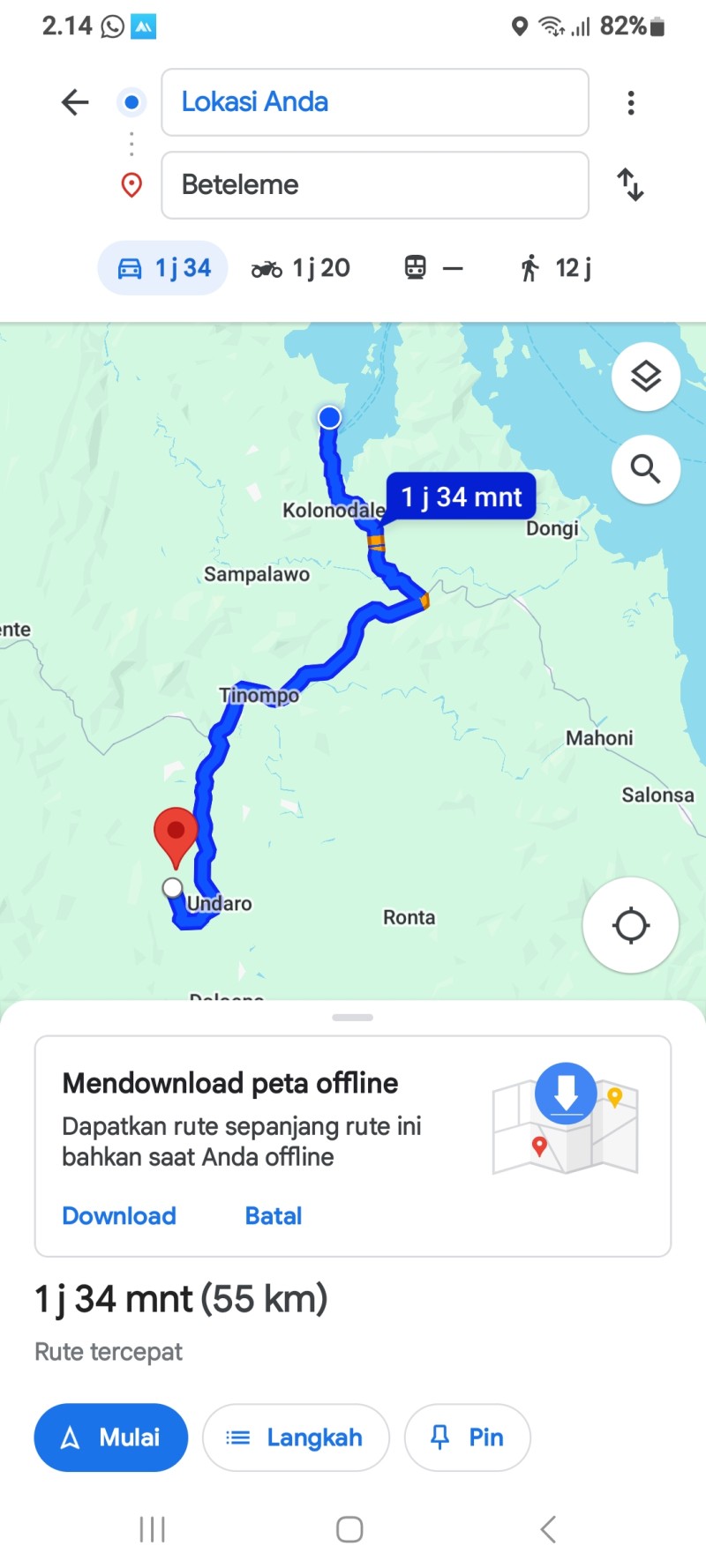706x1568 pixels.
Task: Go back using the top arrow
Action: click(75, 102)
